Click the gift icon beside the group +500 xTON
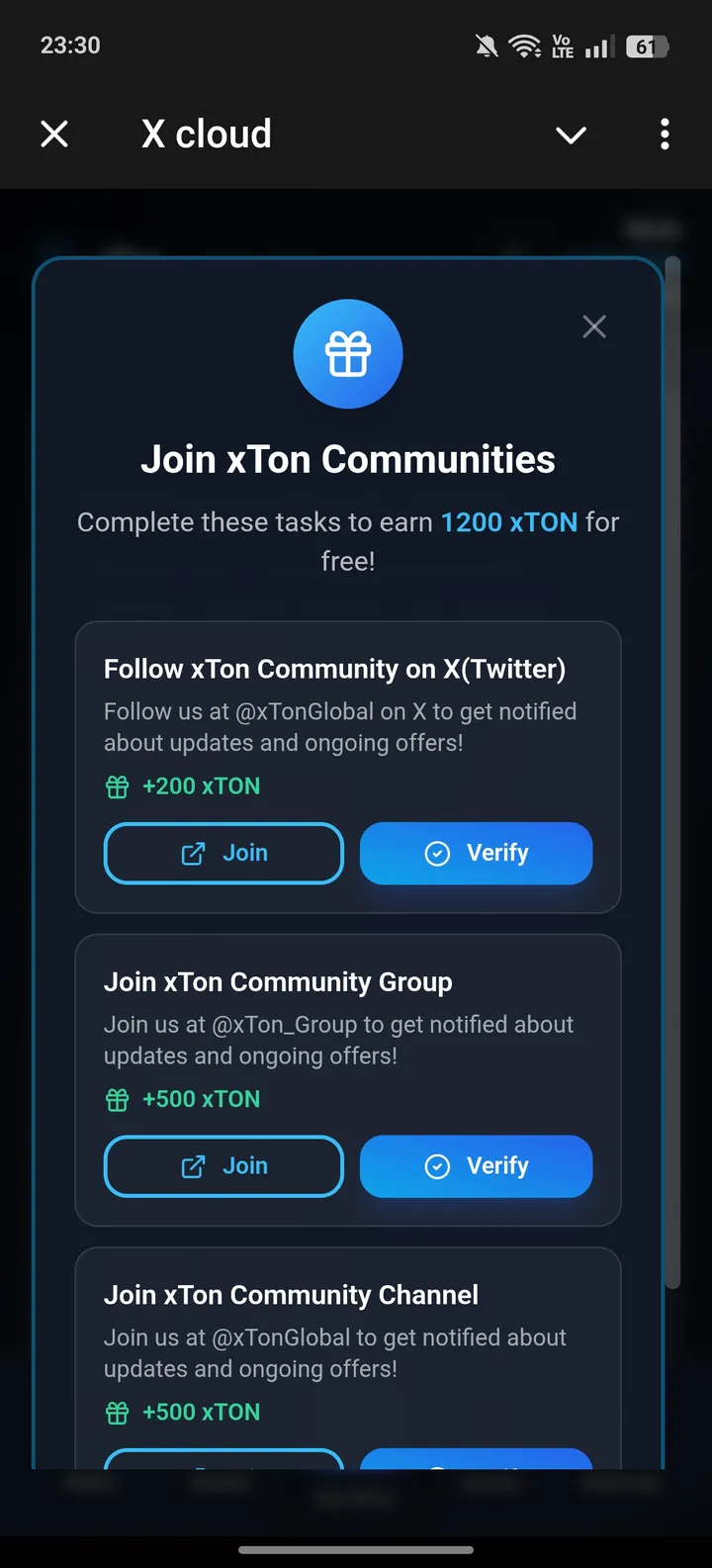 (117, 1099)
